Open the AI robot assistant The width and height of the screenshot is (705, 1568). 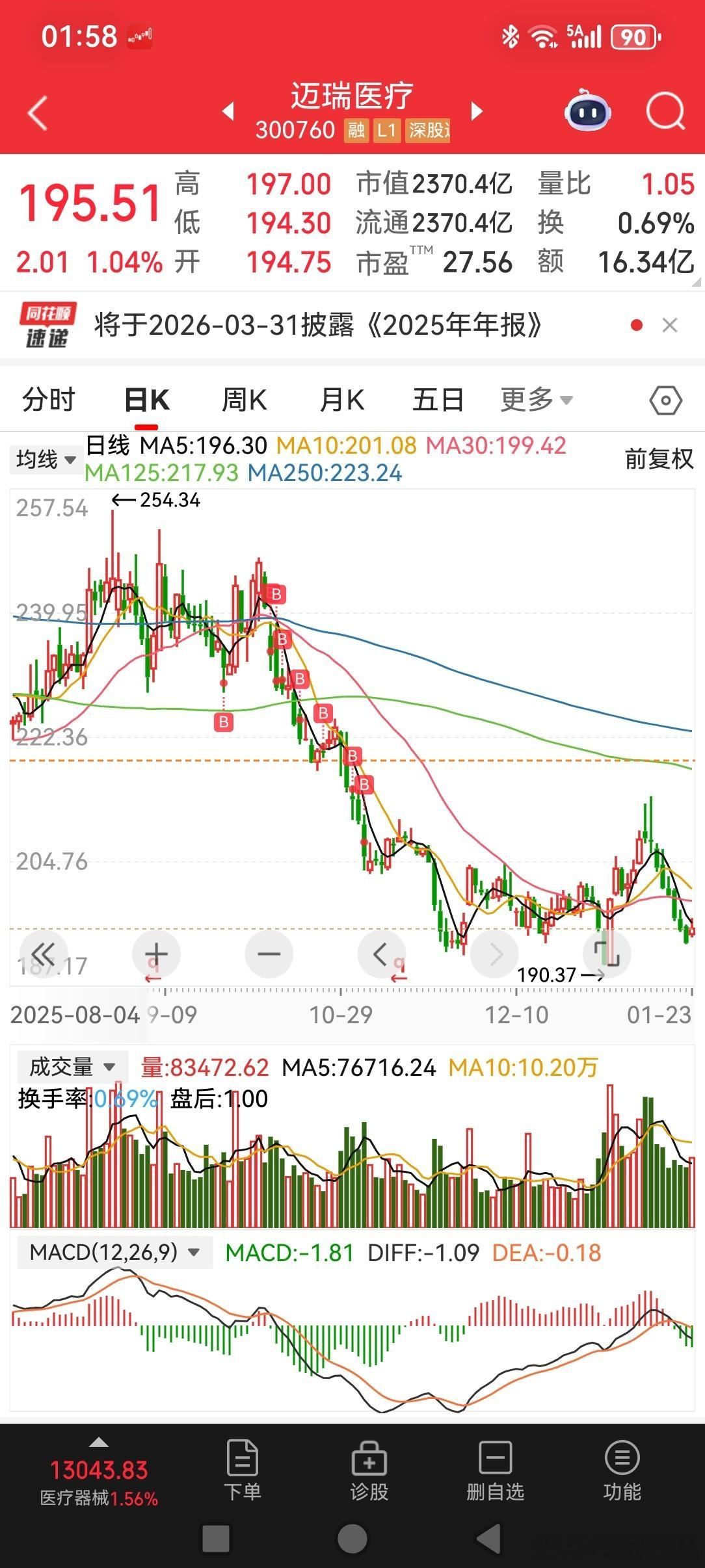click(586, 112)
